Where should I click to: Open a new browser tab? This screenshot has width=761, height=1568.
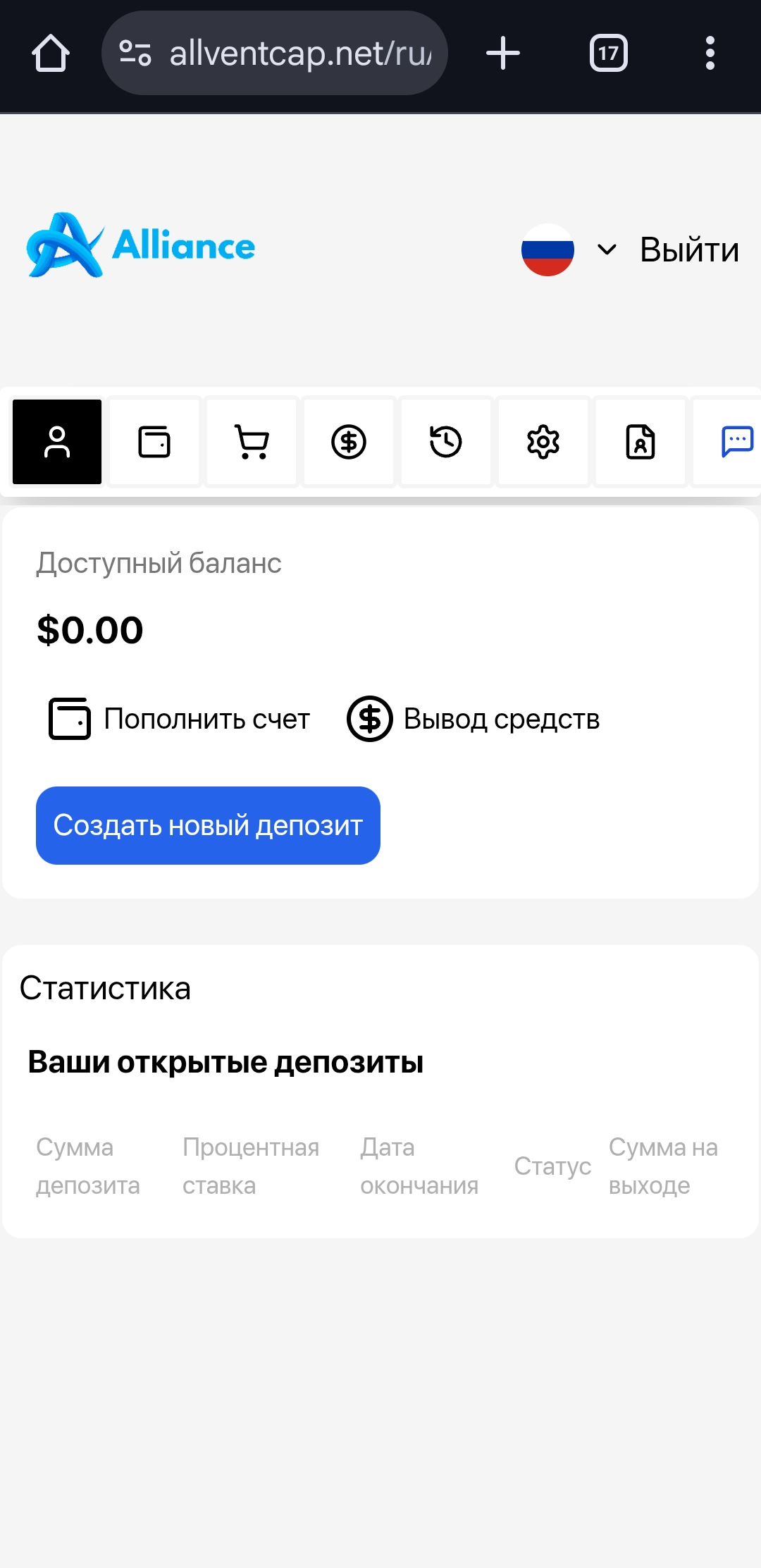pos(503,54)
